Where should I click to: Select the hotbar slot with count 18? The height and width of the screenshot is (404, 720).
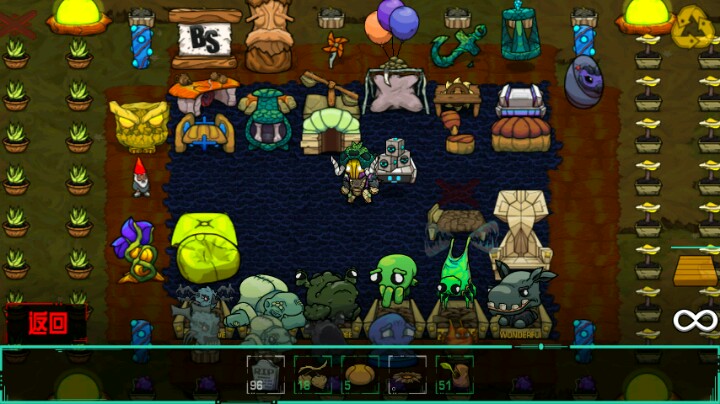(x=312, y=375)
